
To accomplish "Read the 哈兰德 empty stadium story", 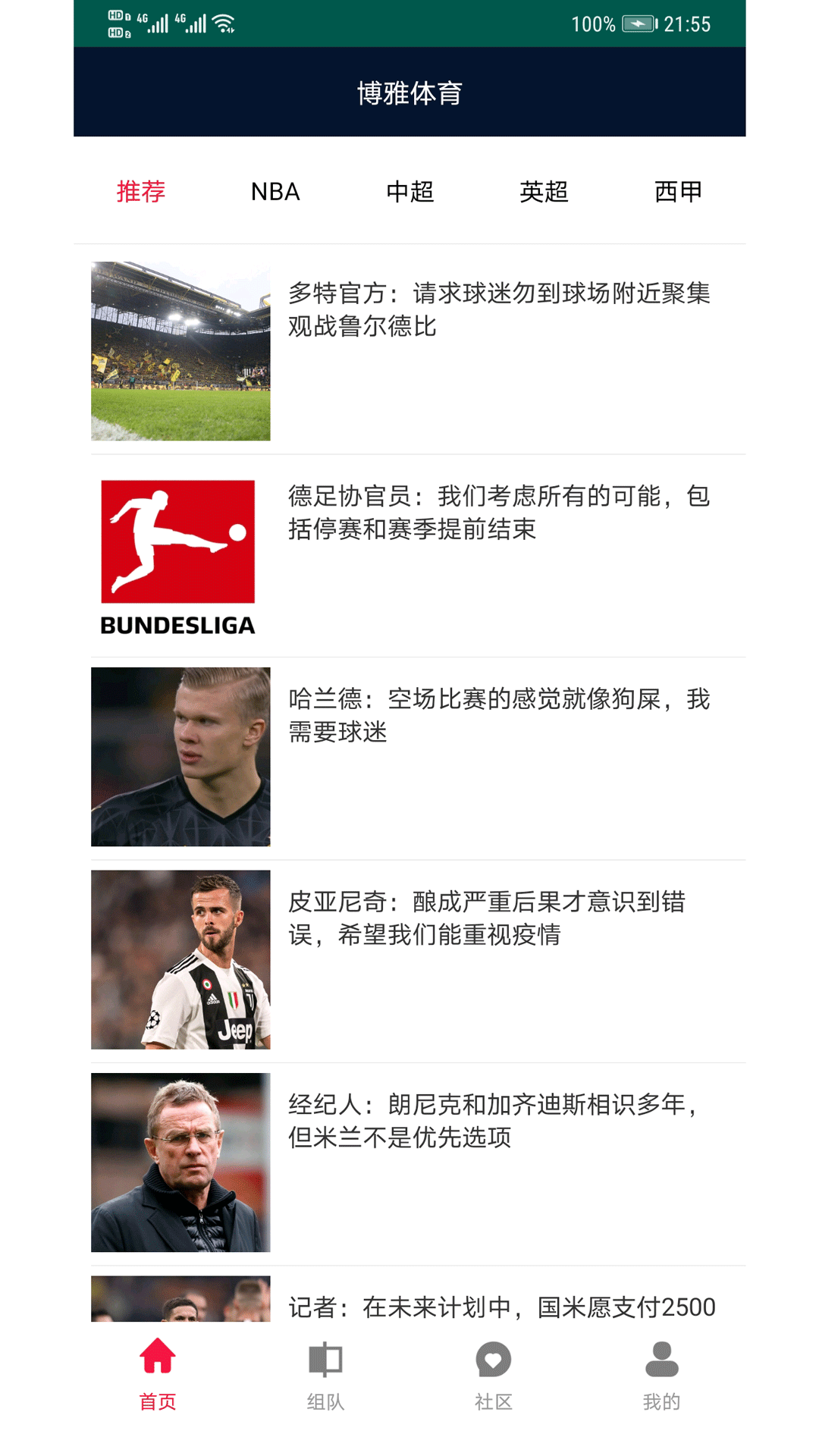I will 498,715.
